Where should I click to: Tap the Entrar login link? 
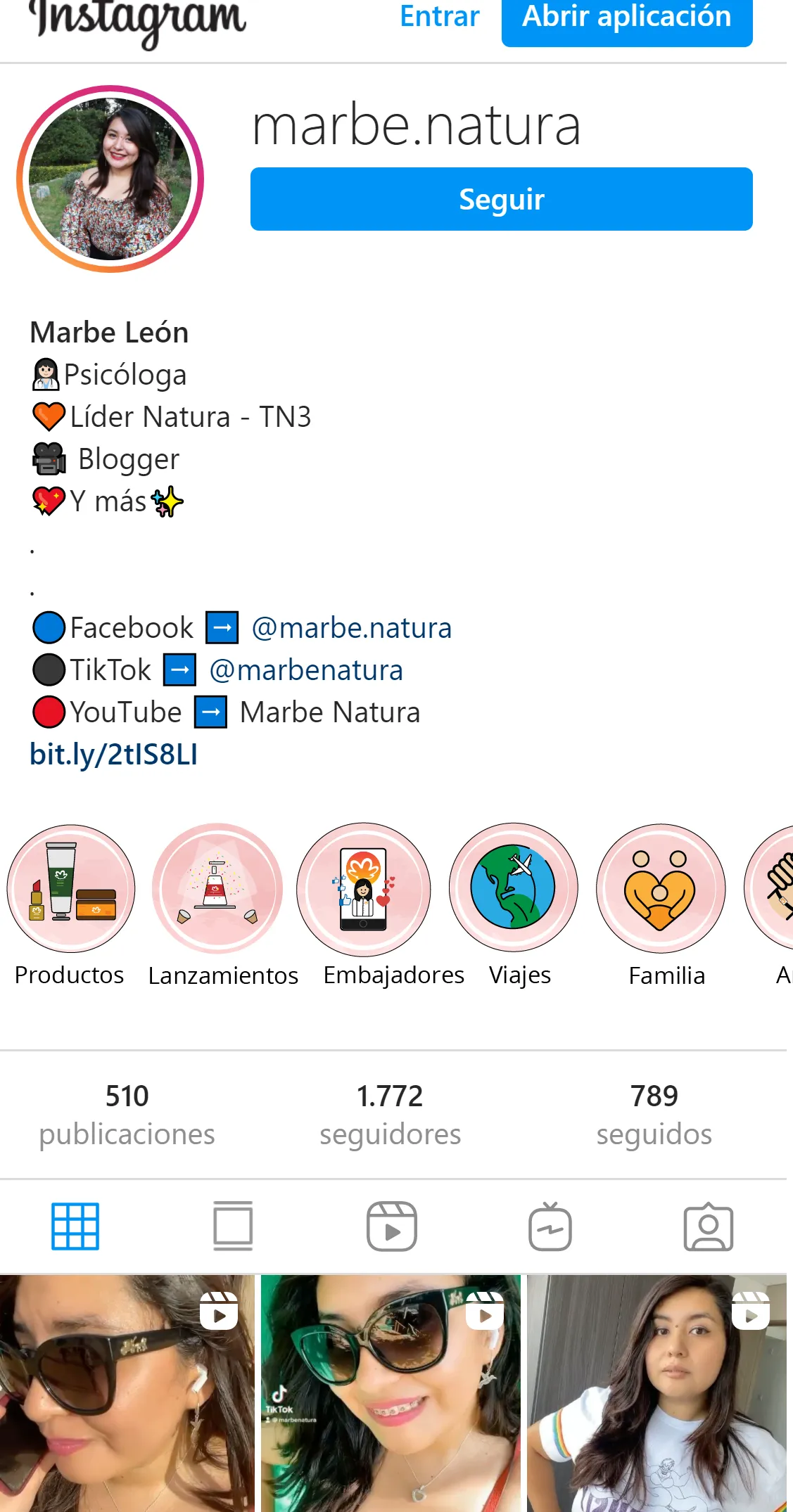439,17
